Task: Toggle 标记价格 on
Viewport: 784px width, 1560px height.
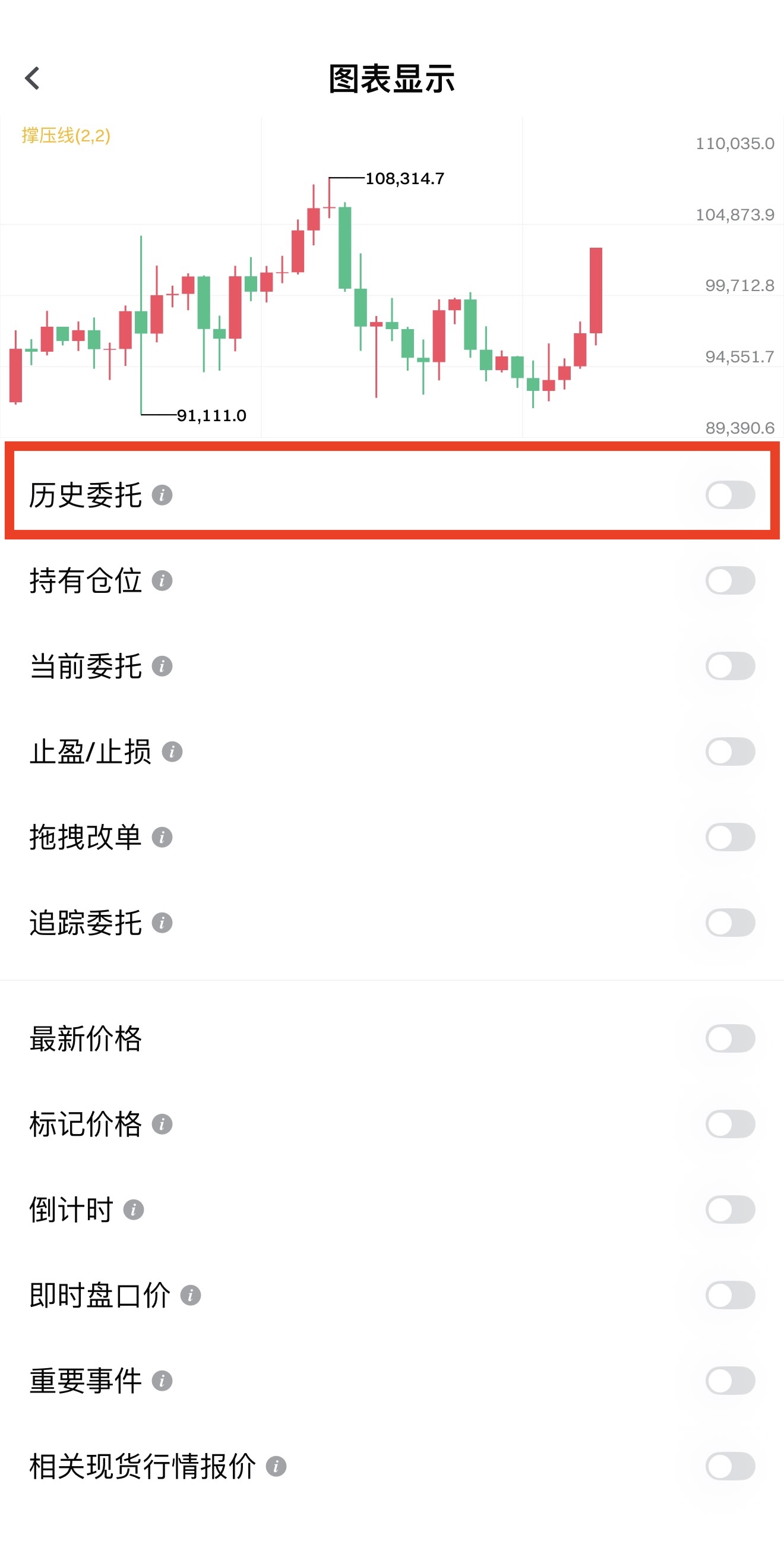Action: coord(729,1124)
